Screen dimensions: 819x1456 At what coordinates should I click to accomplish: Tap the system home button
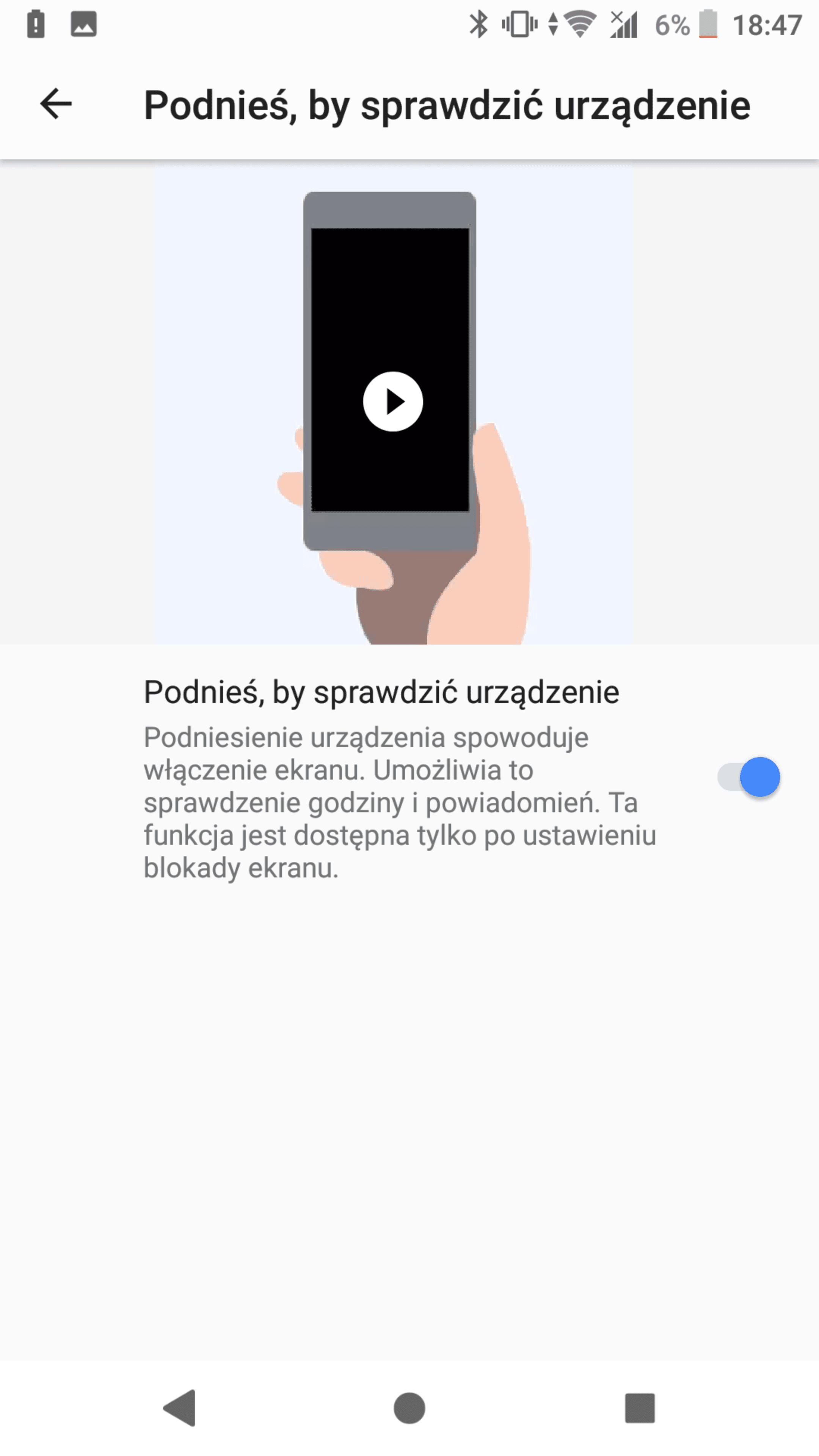[x=409, y=1408]
